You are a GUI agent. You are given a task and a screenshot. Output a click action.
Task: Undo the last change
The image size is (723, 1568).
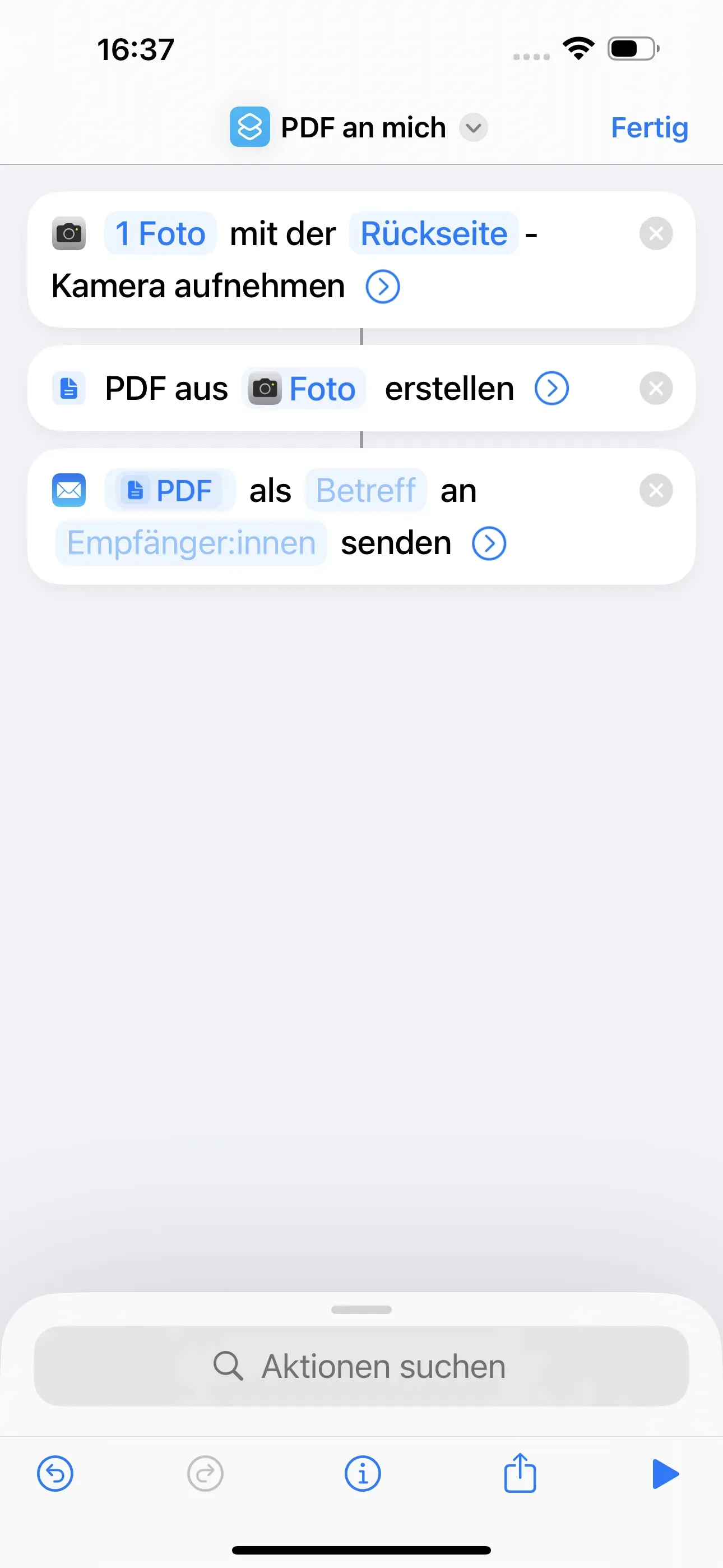pyautogui.click(x=55, y=1474)
